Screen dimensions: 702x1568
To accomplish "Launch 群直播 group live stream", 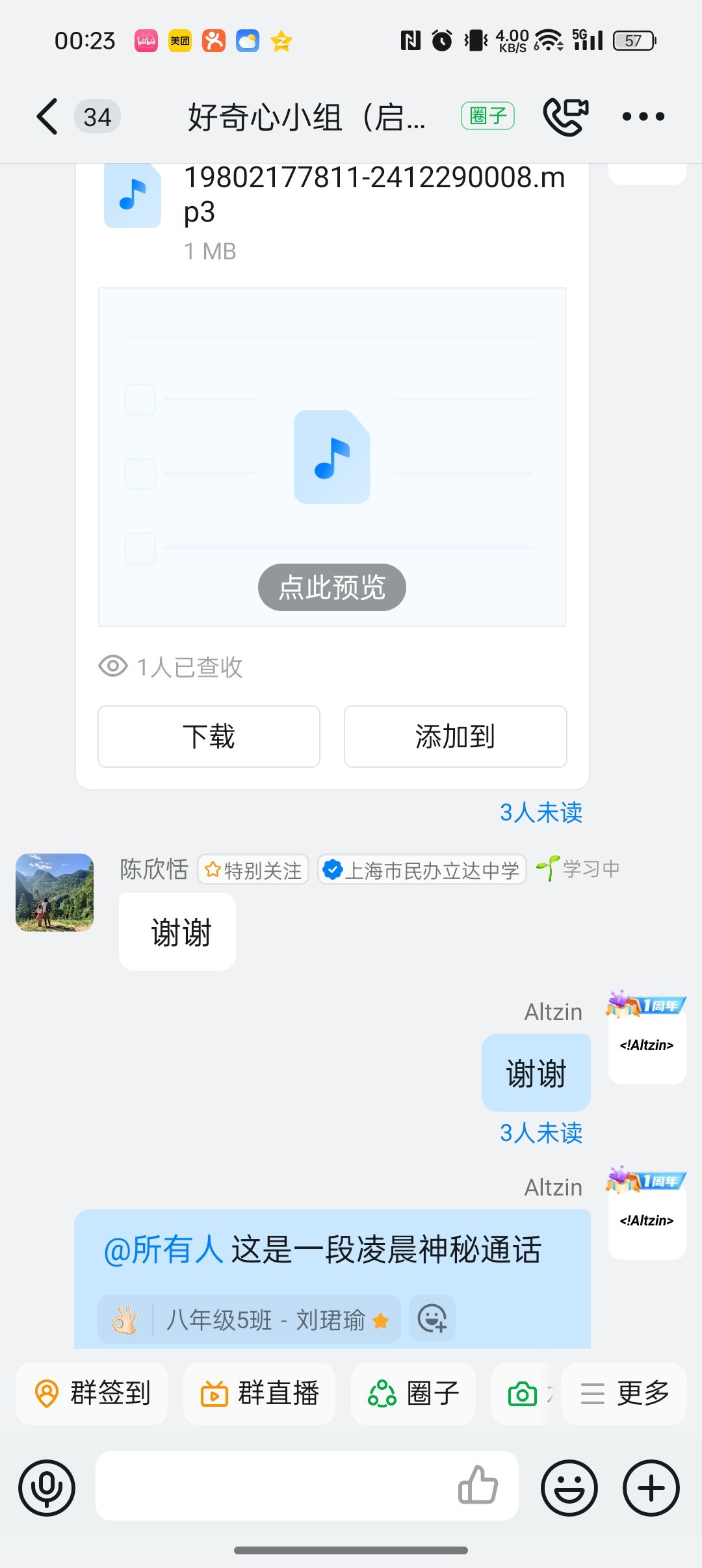I will 259,1393.
